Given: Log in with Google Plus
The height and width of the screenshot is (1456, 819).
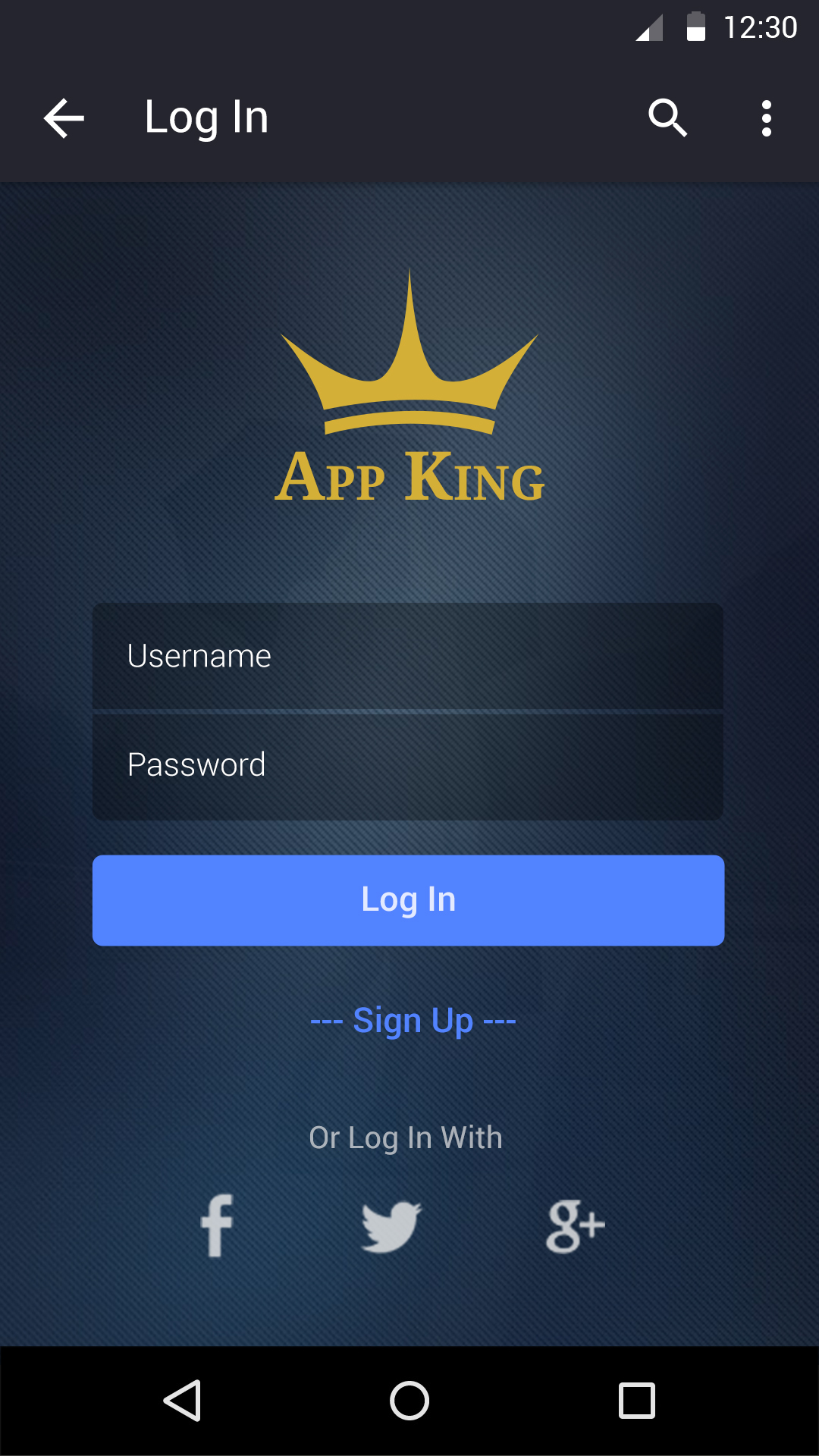Looking at the screenshot, I should pyautogui.click(x=575, y=1225).
